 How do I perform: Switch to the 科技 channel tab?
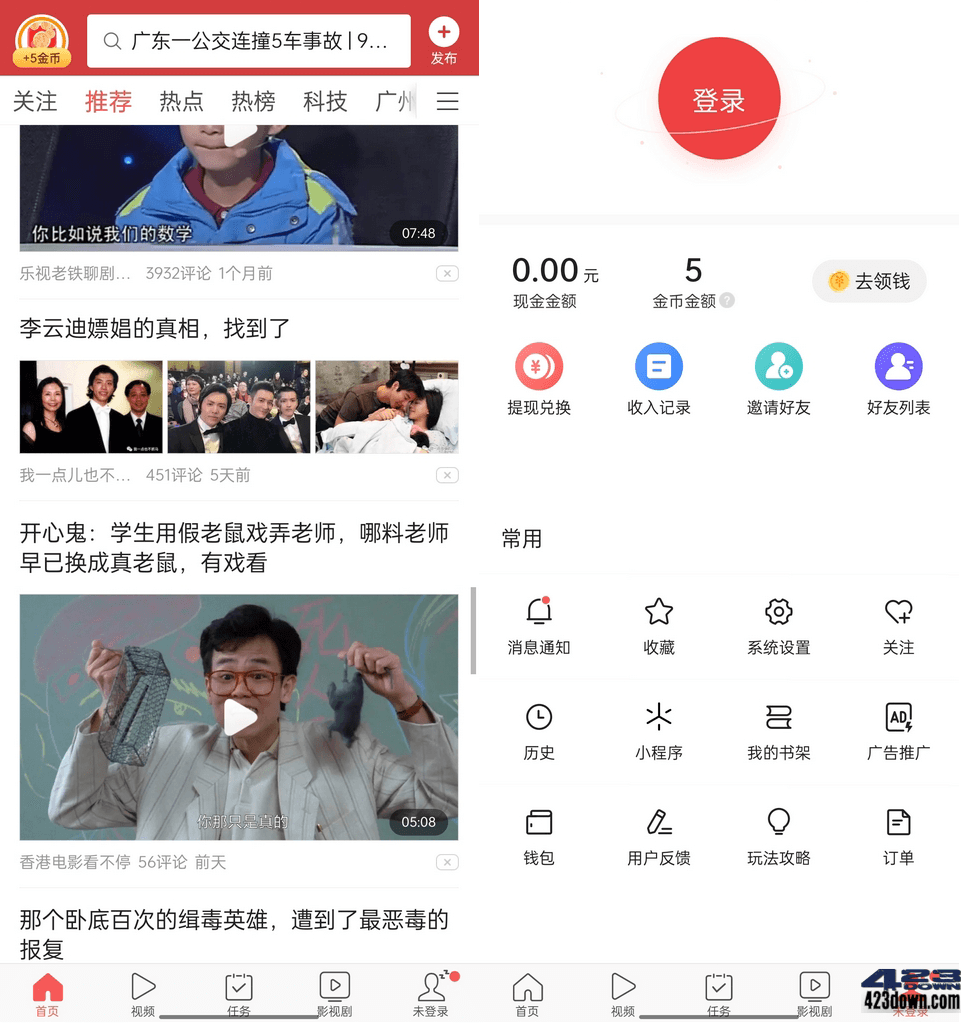(x=325, y=101)
